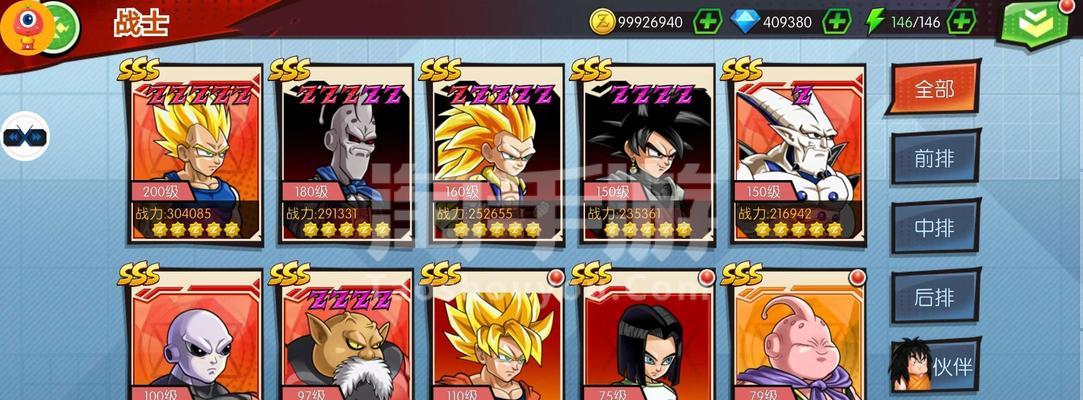The height and width of the screenshot is (400, 1083).
Task: Switch to the 前排 filter tab
Action: click(934, 158)
